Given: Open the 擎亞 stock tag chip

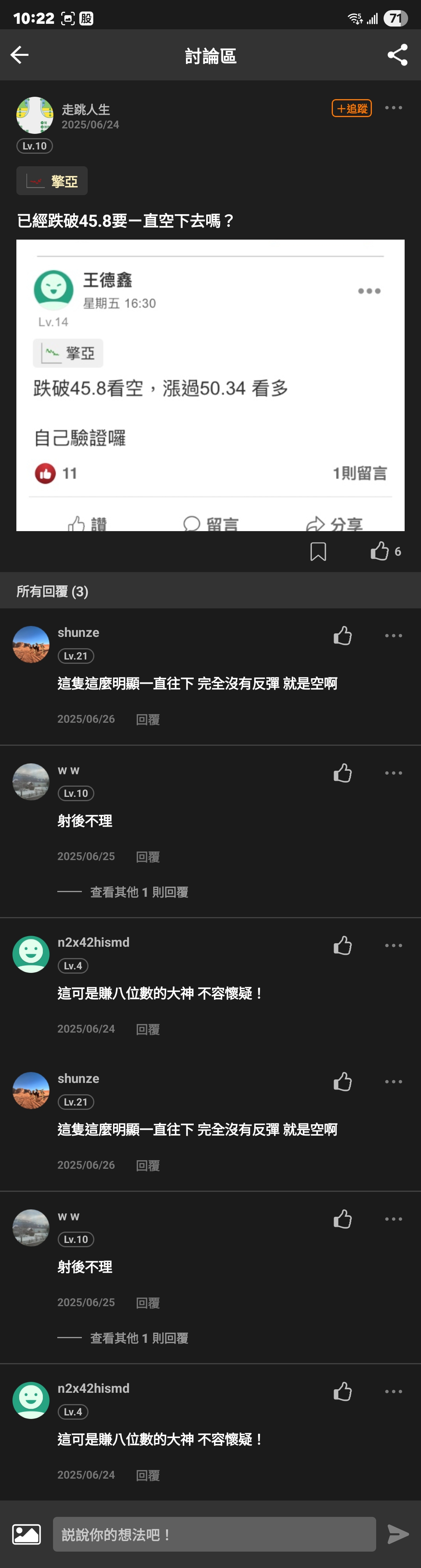Looking at the screenshot, I should (x=52, y=181).
